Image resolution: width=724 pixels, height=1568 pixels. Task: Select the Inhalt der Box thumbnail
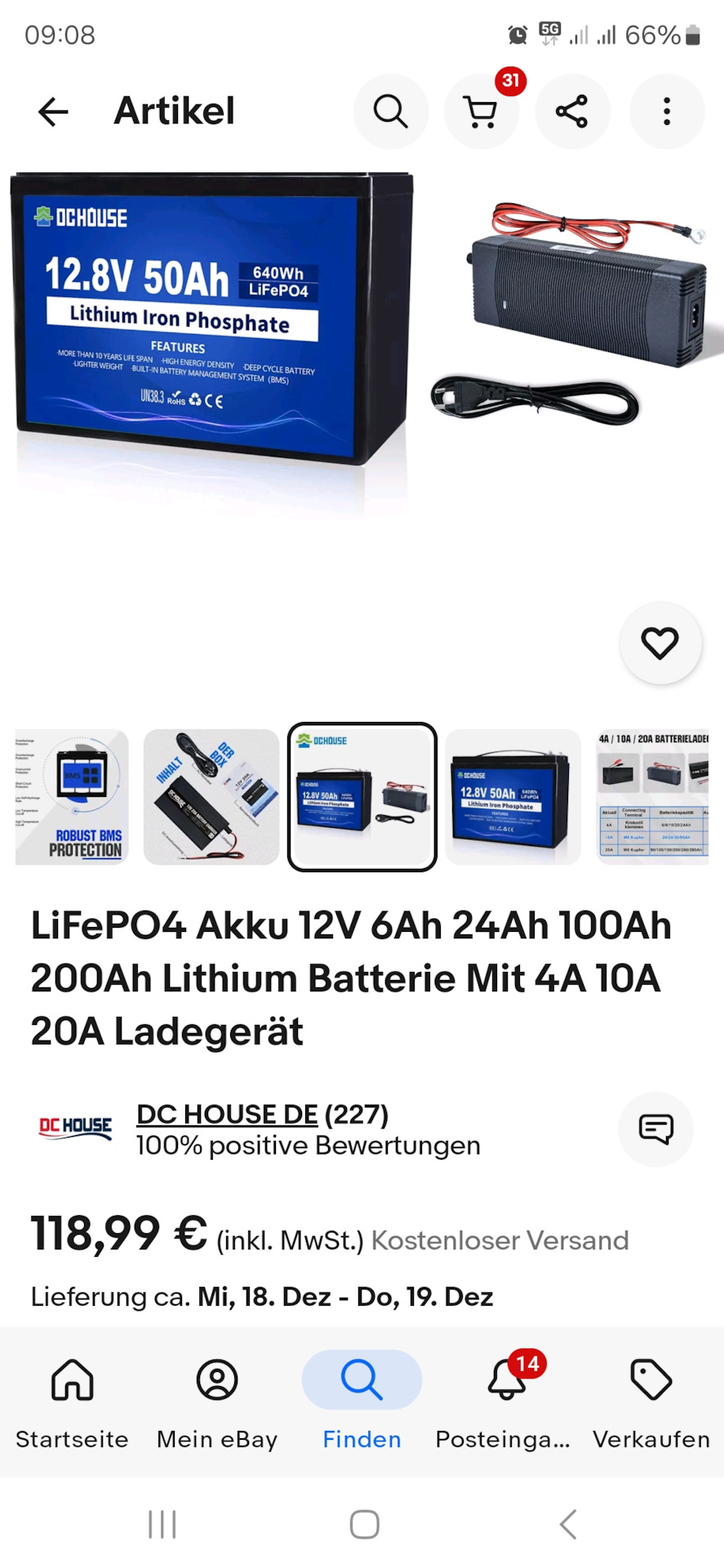pos(211,796)
